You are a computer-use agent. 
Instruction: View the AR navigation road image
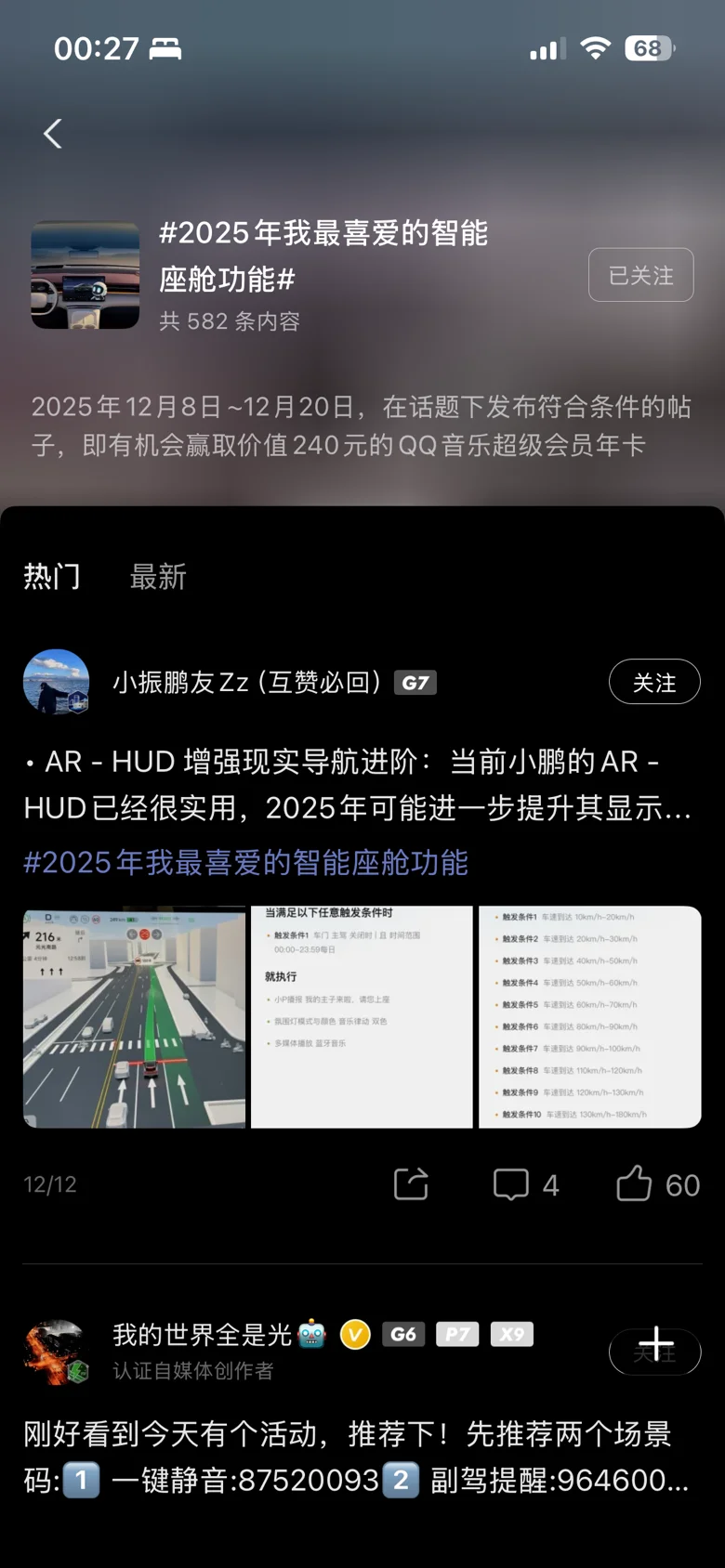(134, 1017)
